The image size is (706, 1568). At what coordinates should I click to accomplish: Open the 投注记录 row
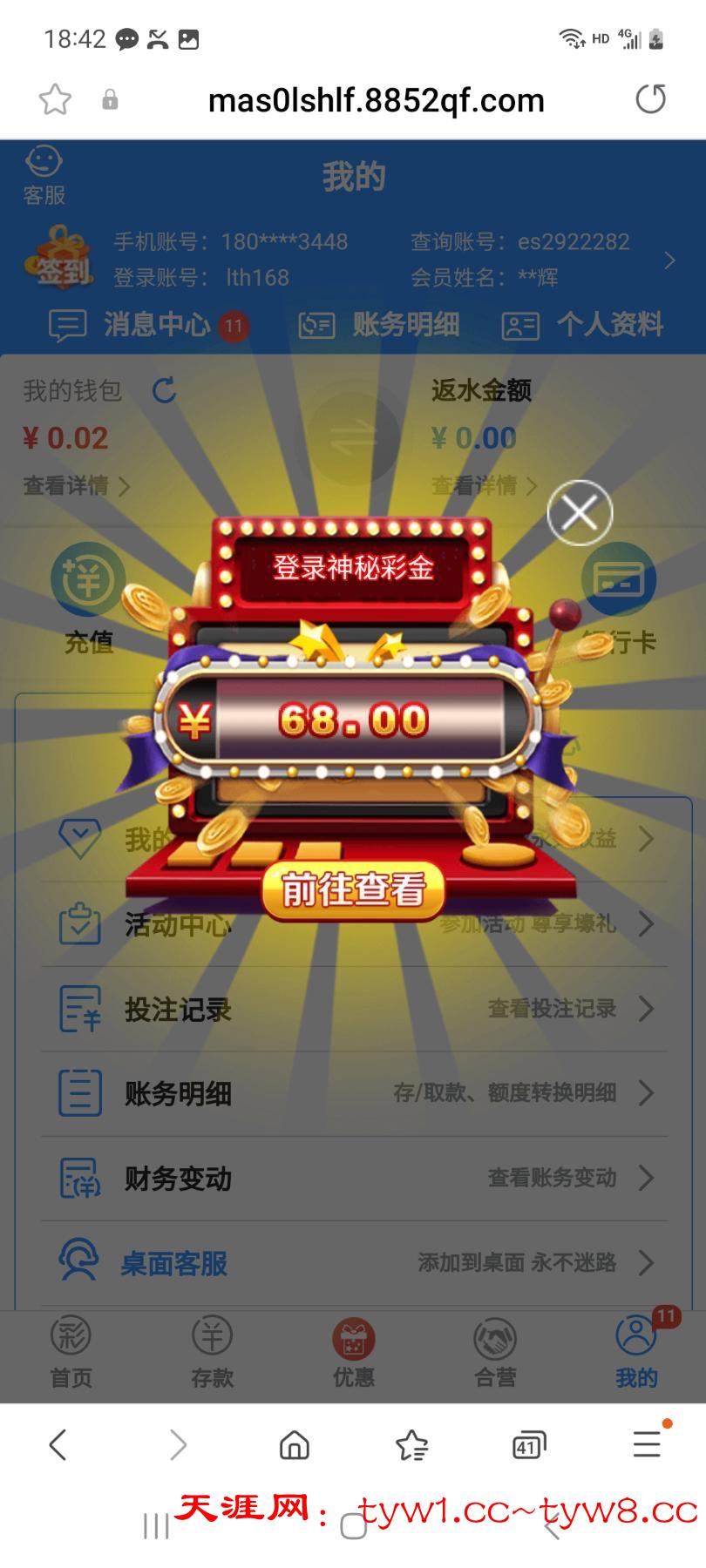(353, 1009)
